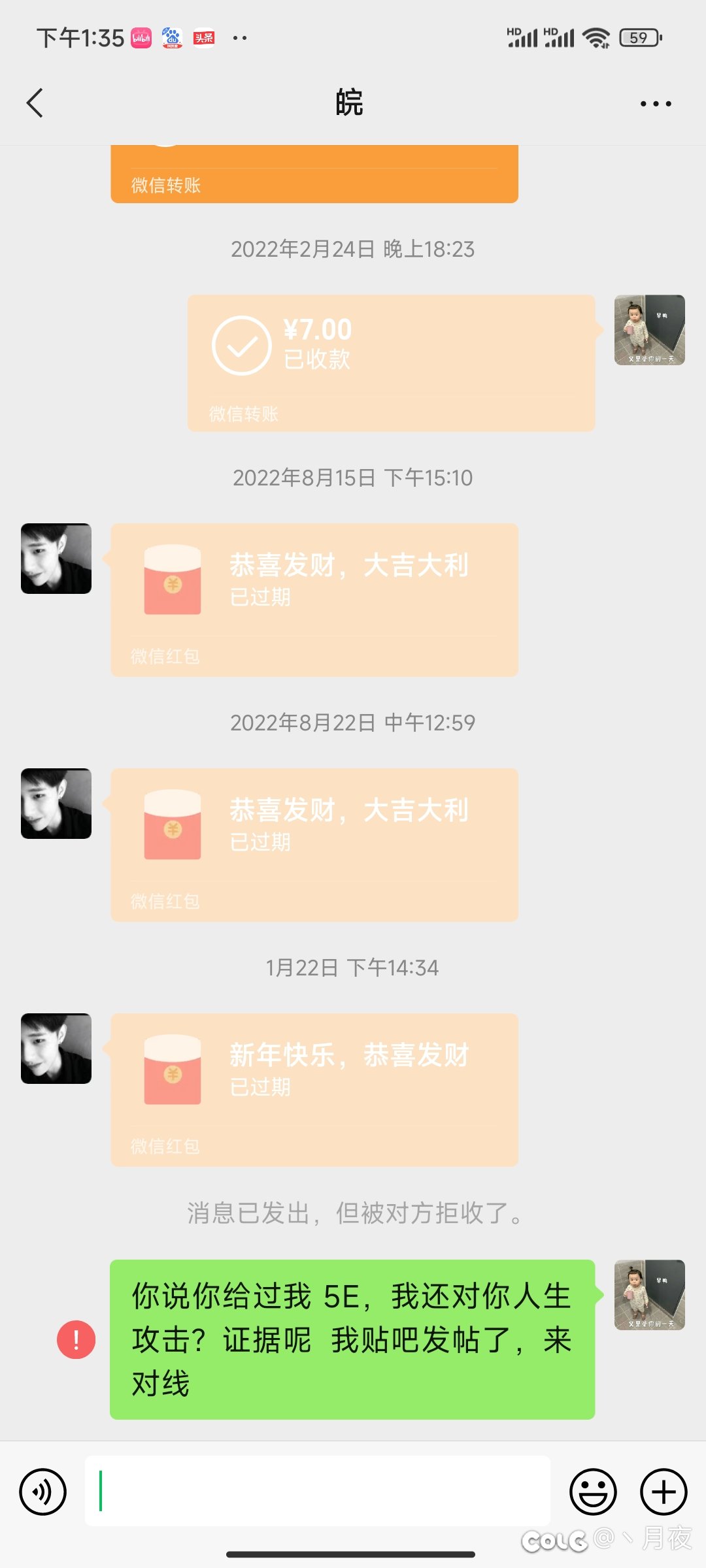The image size is (706, 1568).
Task: Open the partly hidden orange 微信转账 card
Action: tap(314, 175)
